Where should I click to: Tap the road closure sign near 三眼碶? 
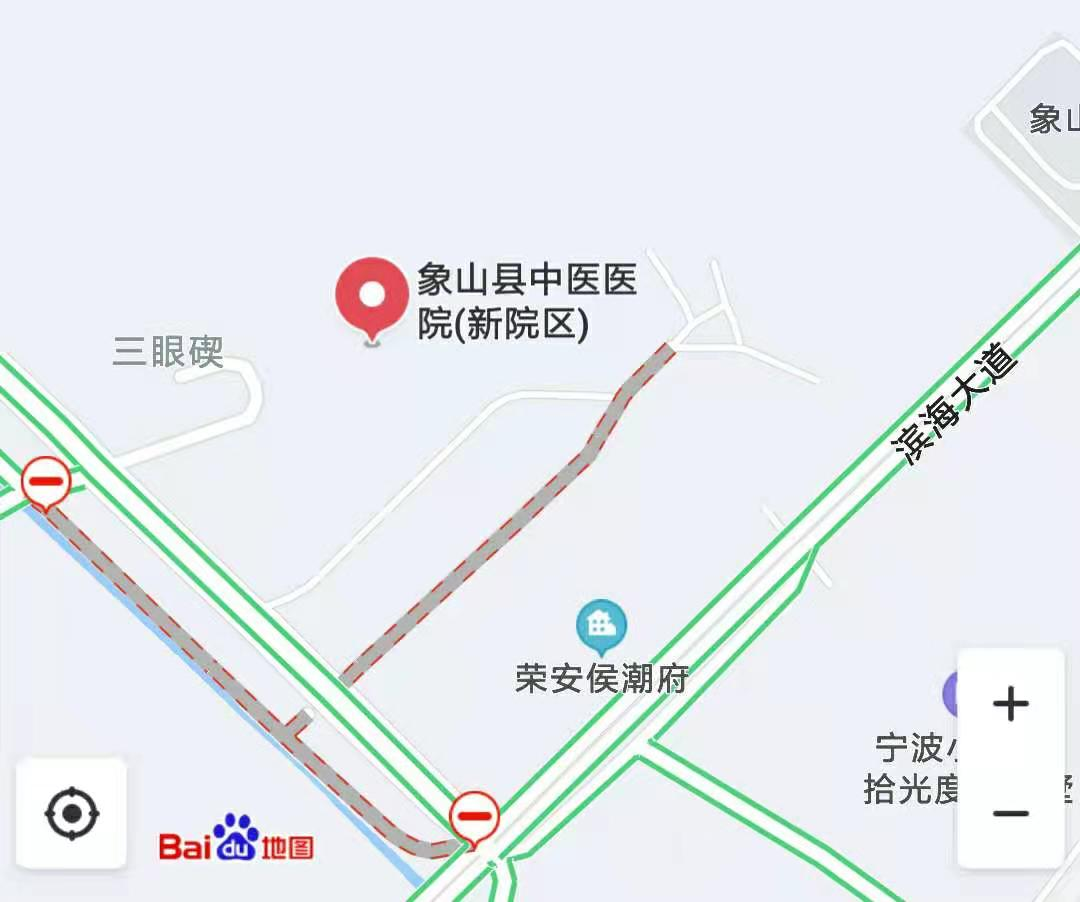point(46,483)
